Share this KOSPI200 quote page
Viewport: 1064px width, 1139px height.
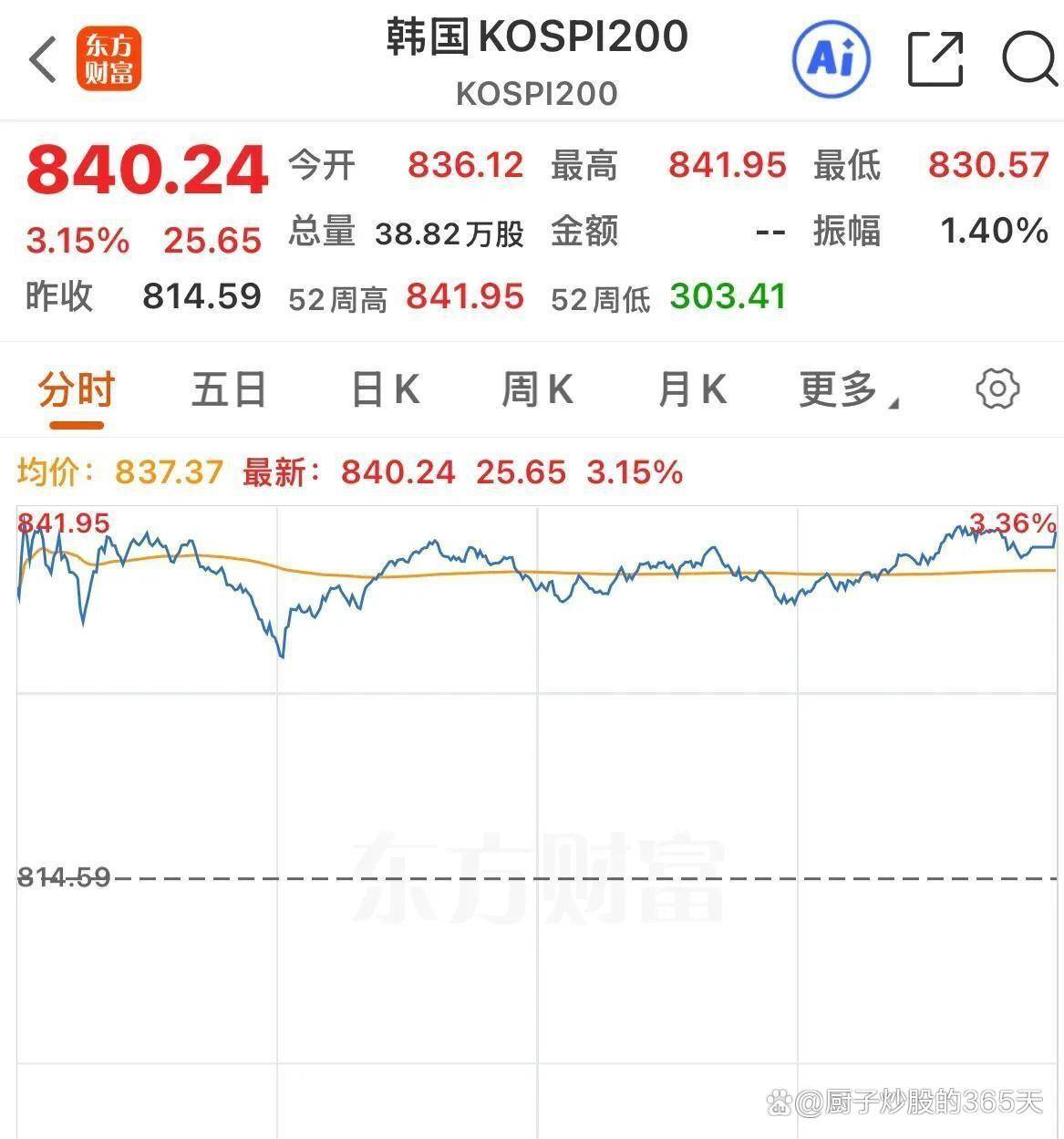tap(935, 59)
